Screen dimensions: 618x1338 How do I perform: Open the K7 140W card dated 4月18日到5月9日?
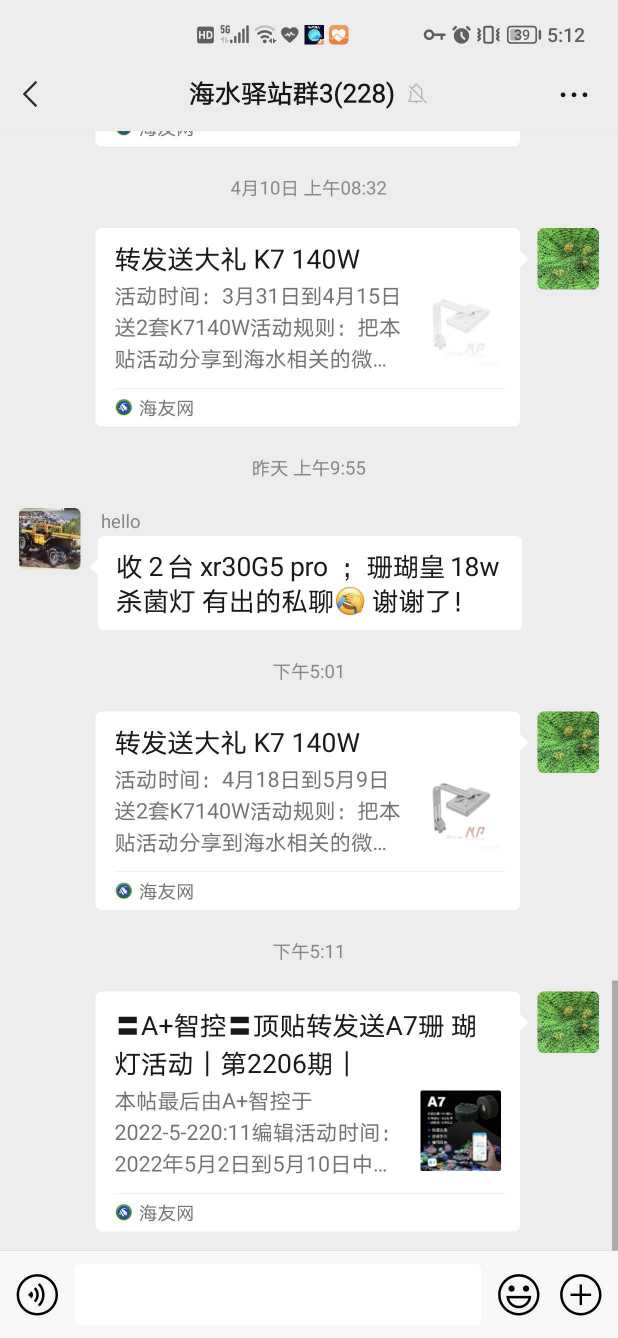[x=307, y=809]
